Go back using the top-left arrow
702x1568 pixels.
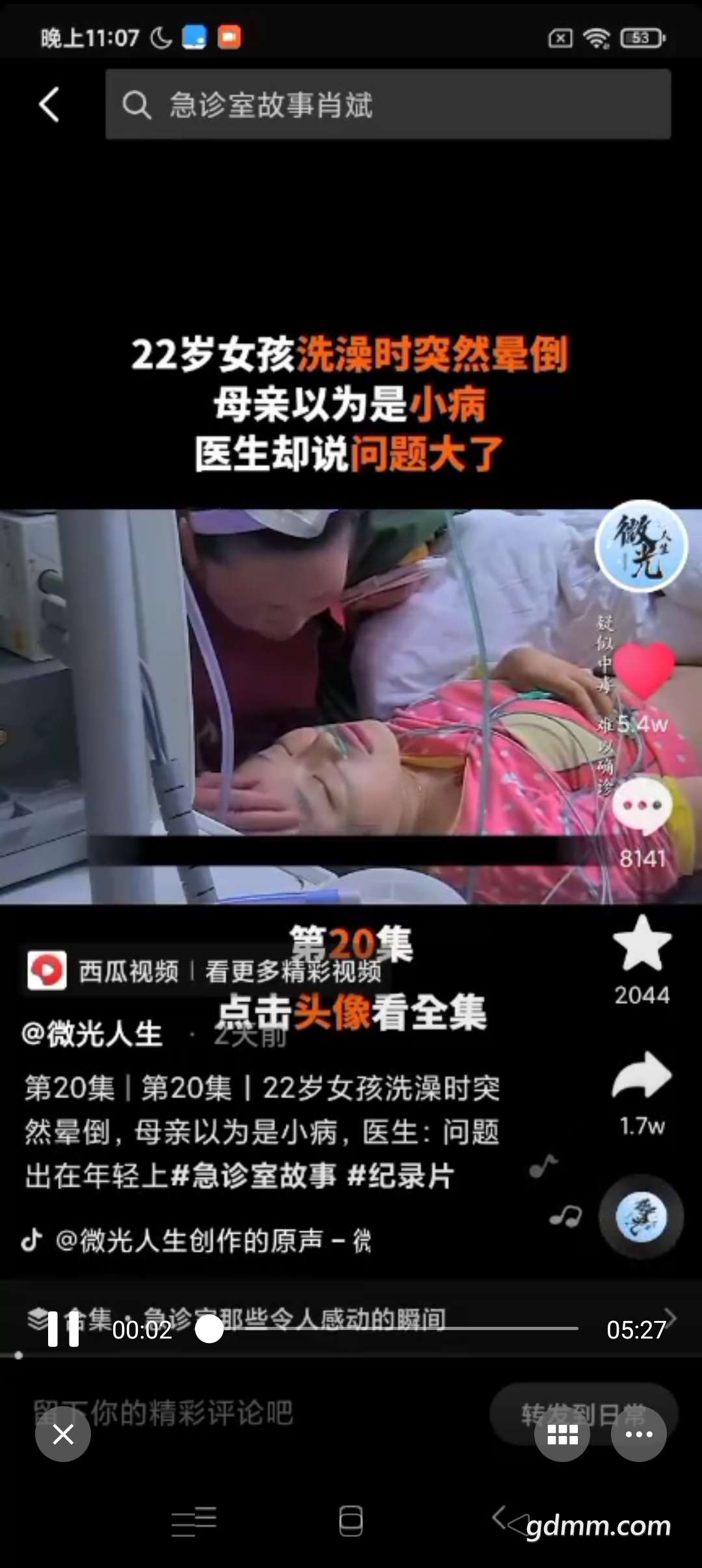49,105
